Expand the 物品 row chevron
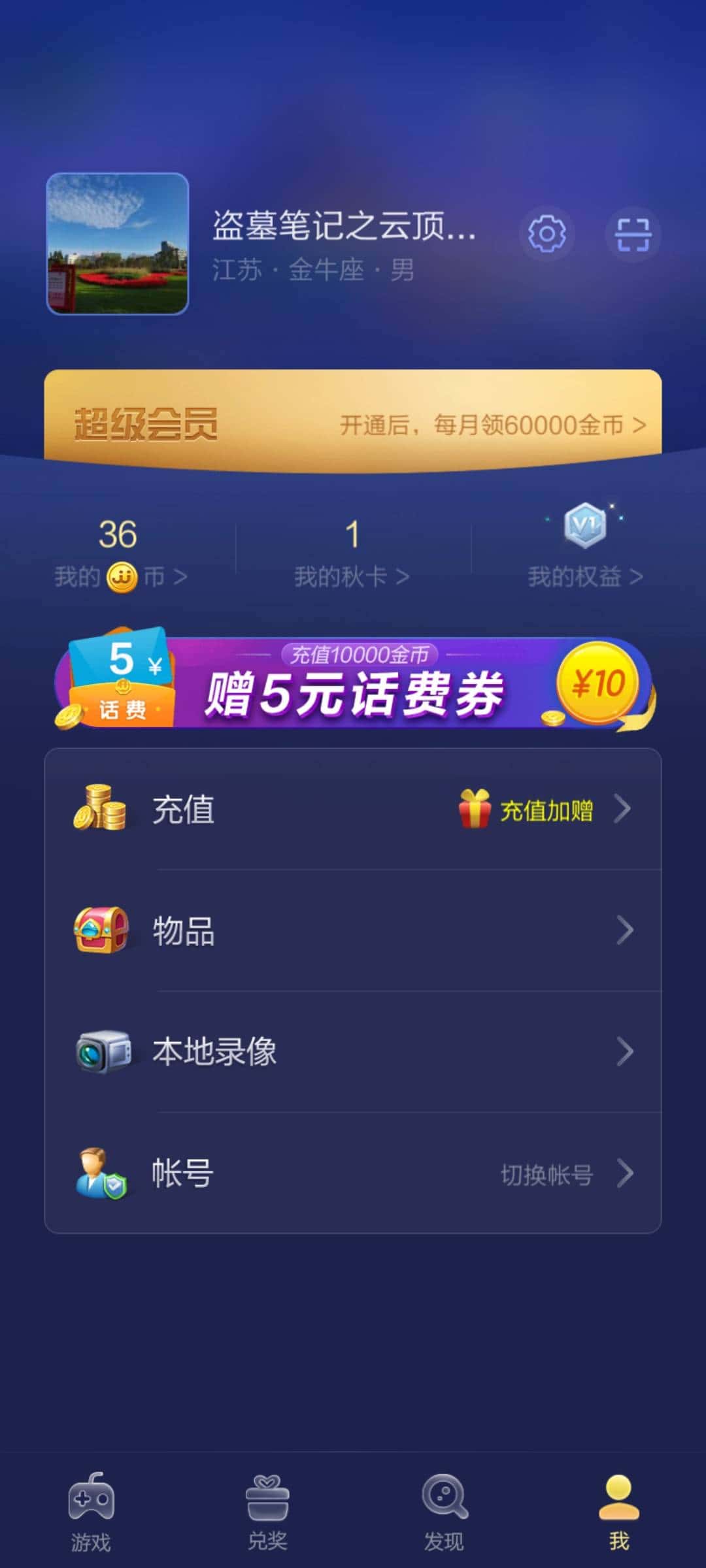This screenshot has height=1568, width=706. click(x=624, y=930)
